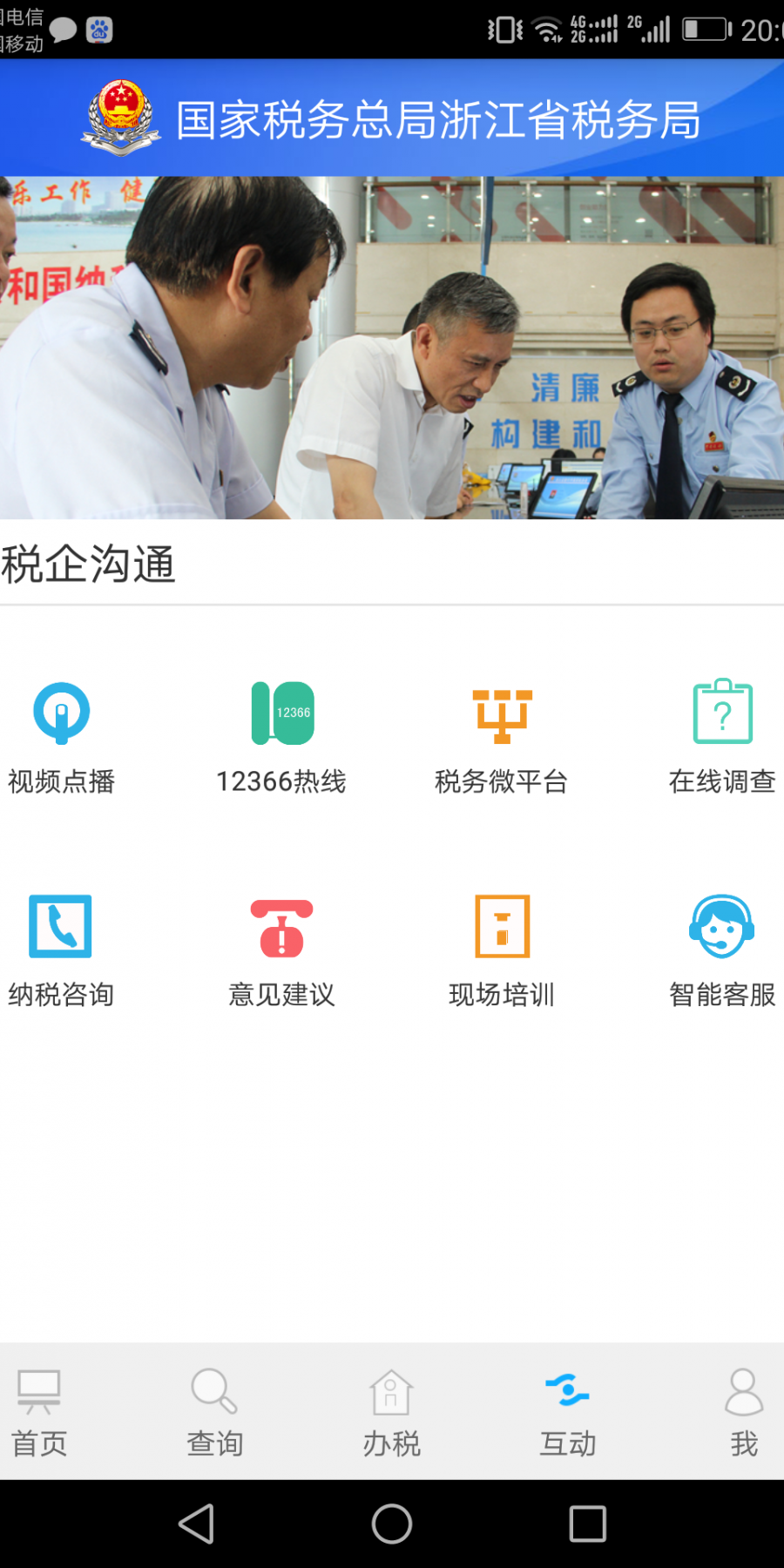Open 智能客服 smart customer service
Viewport: 784px width, 1568px height.
tap(722, 950)
